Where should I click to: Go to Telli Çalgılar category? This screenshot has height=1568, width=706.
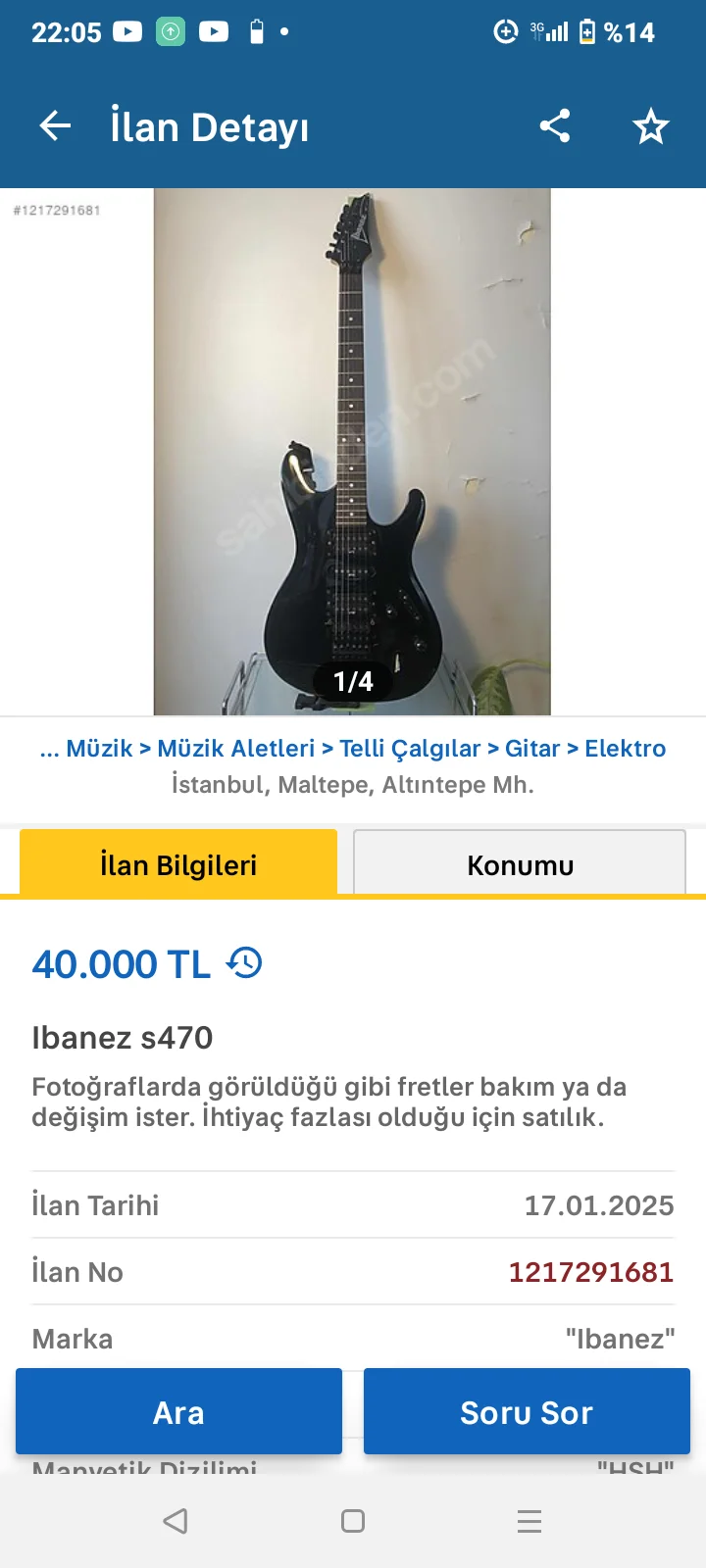410,749
